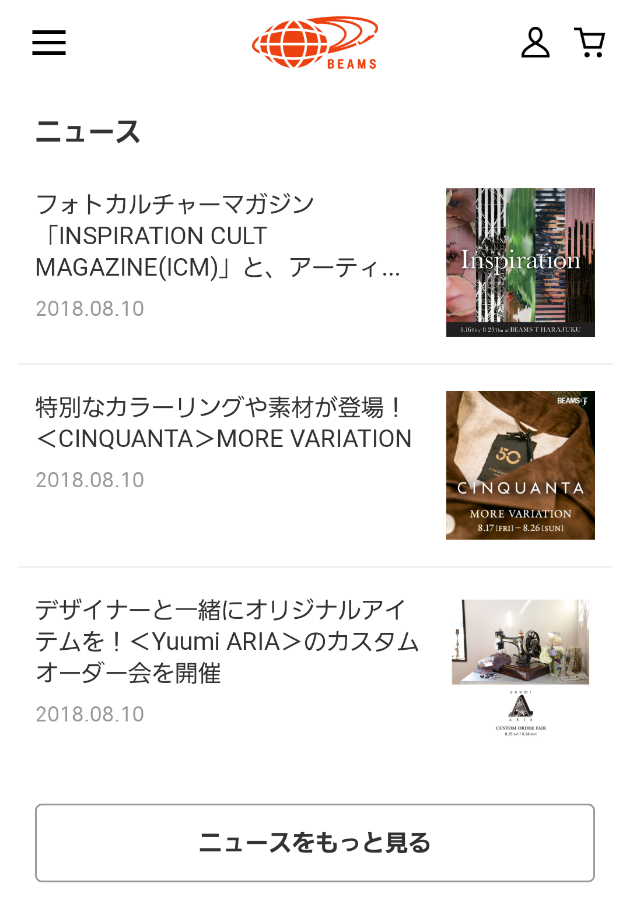The height and width of the screenshot is (919, 630).
Task: Tap the ニュースをもっと見る button
Action: click(x=315, y=843)
